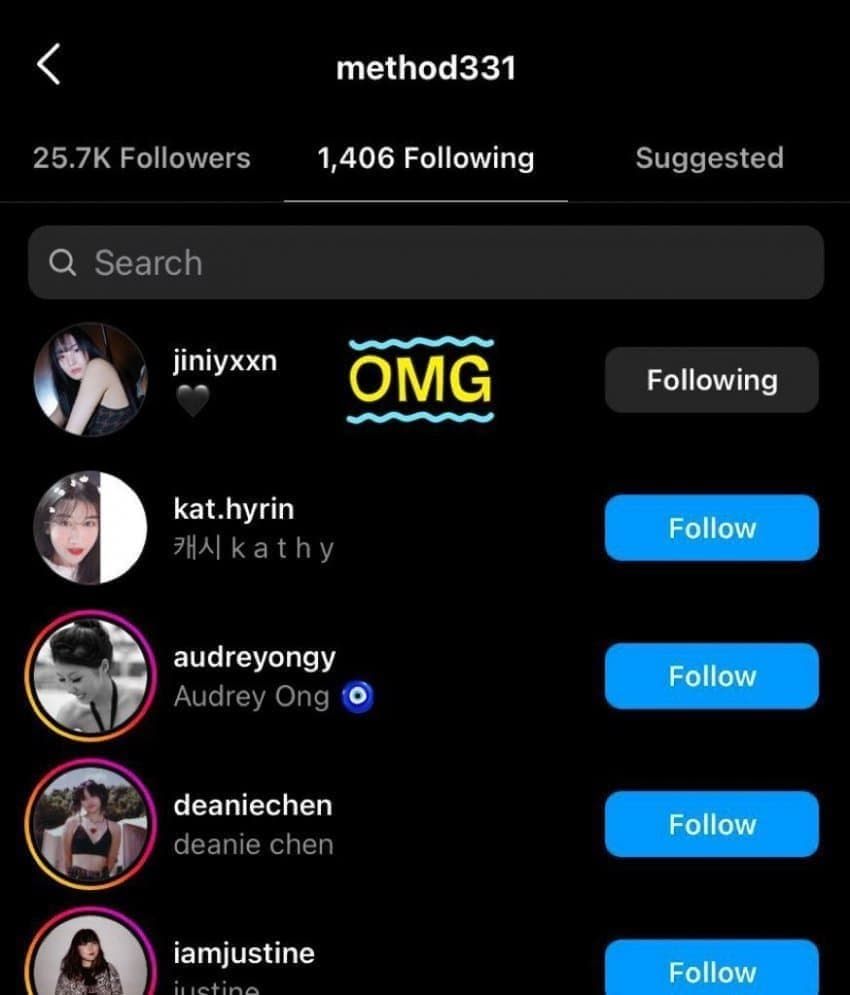Tap the Search field

pyautogui.click(x=425, y=262)
